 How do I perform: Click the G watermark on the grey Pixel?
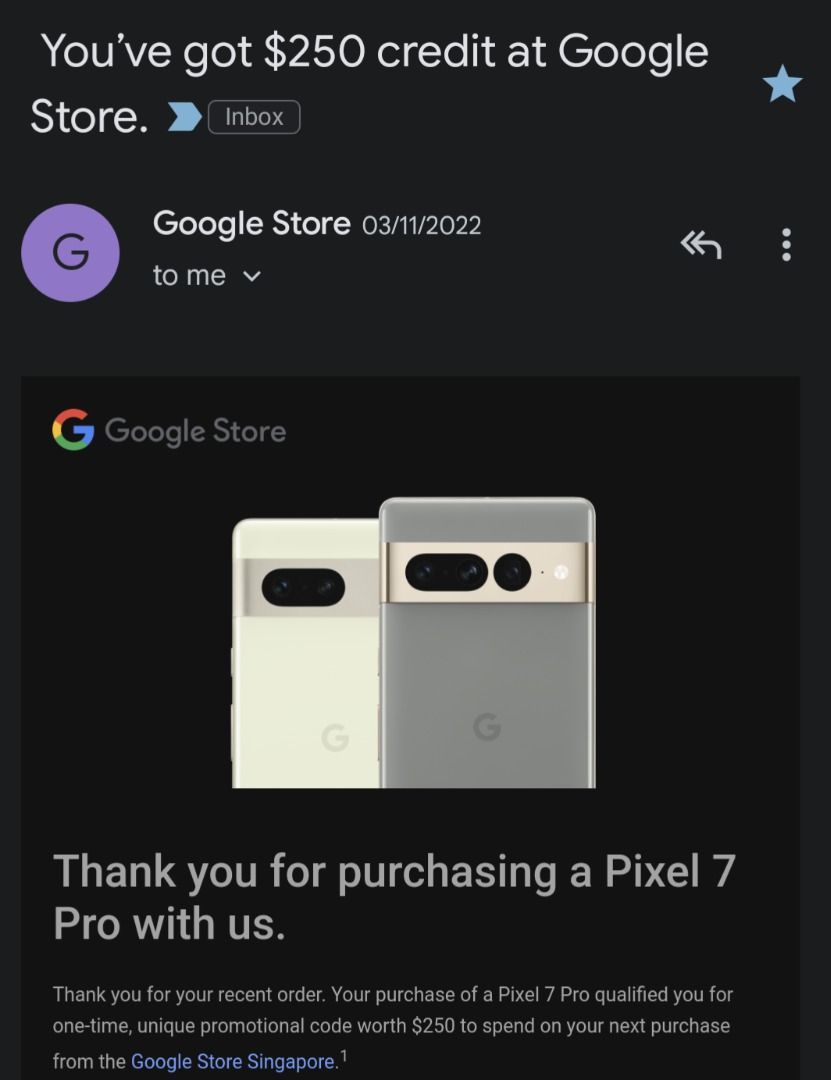(484, 729)
